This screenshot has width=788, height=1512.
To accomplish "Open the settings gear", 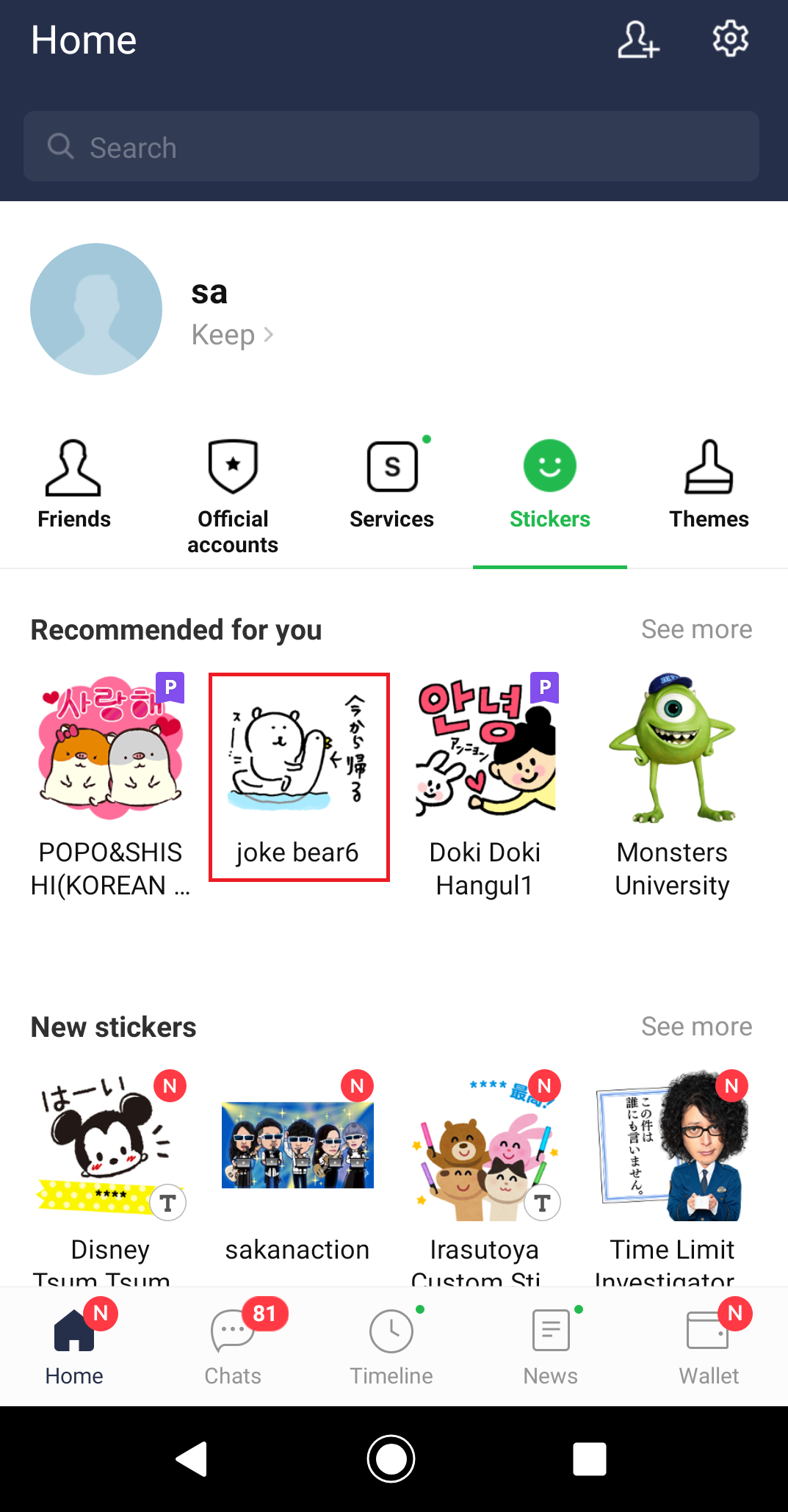I will [x=730, y=38].
